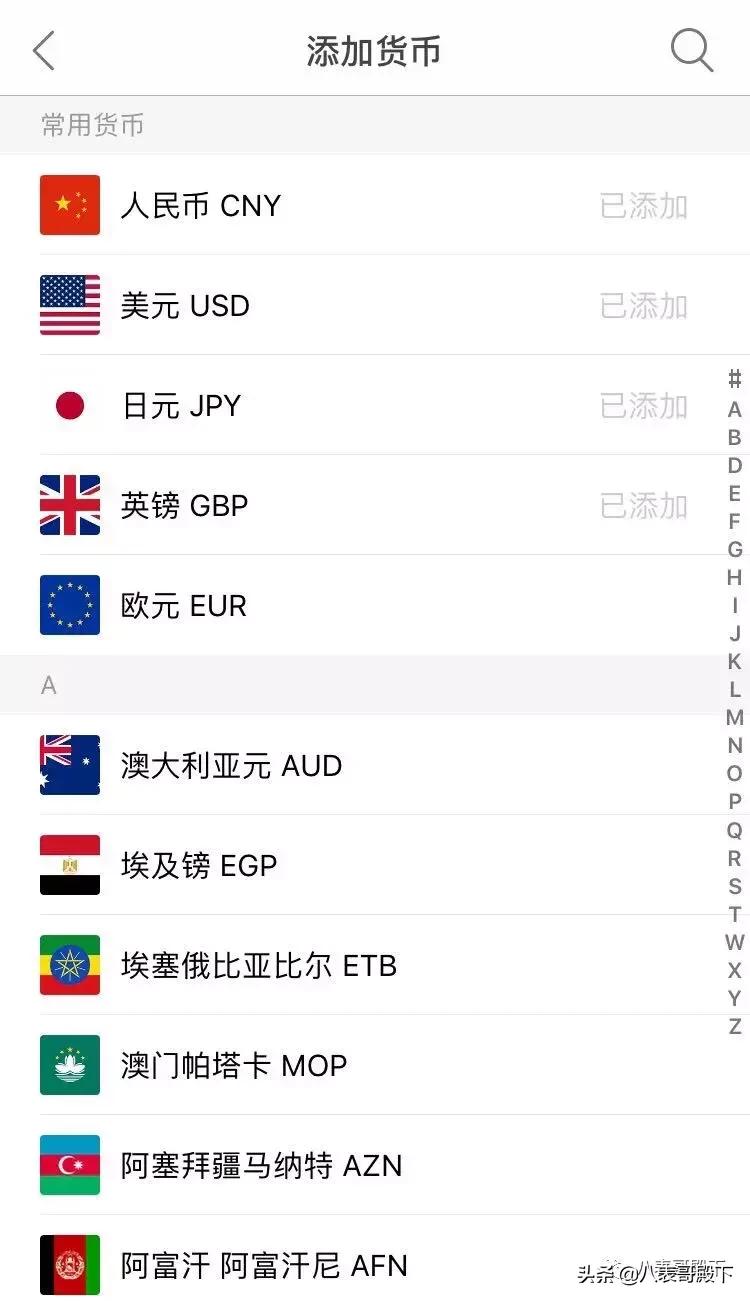
Task: Open search using the magnifier icon
Action: click(x=690, y=50)
